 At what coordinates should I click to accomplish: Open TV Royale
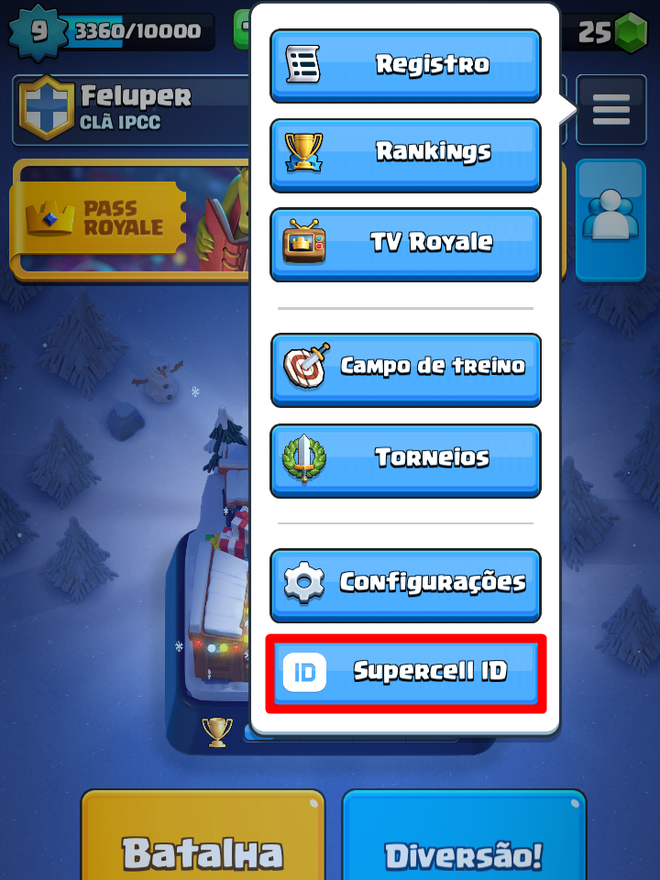point(405,243)
